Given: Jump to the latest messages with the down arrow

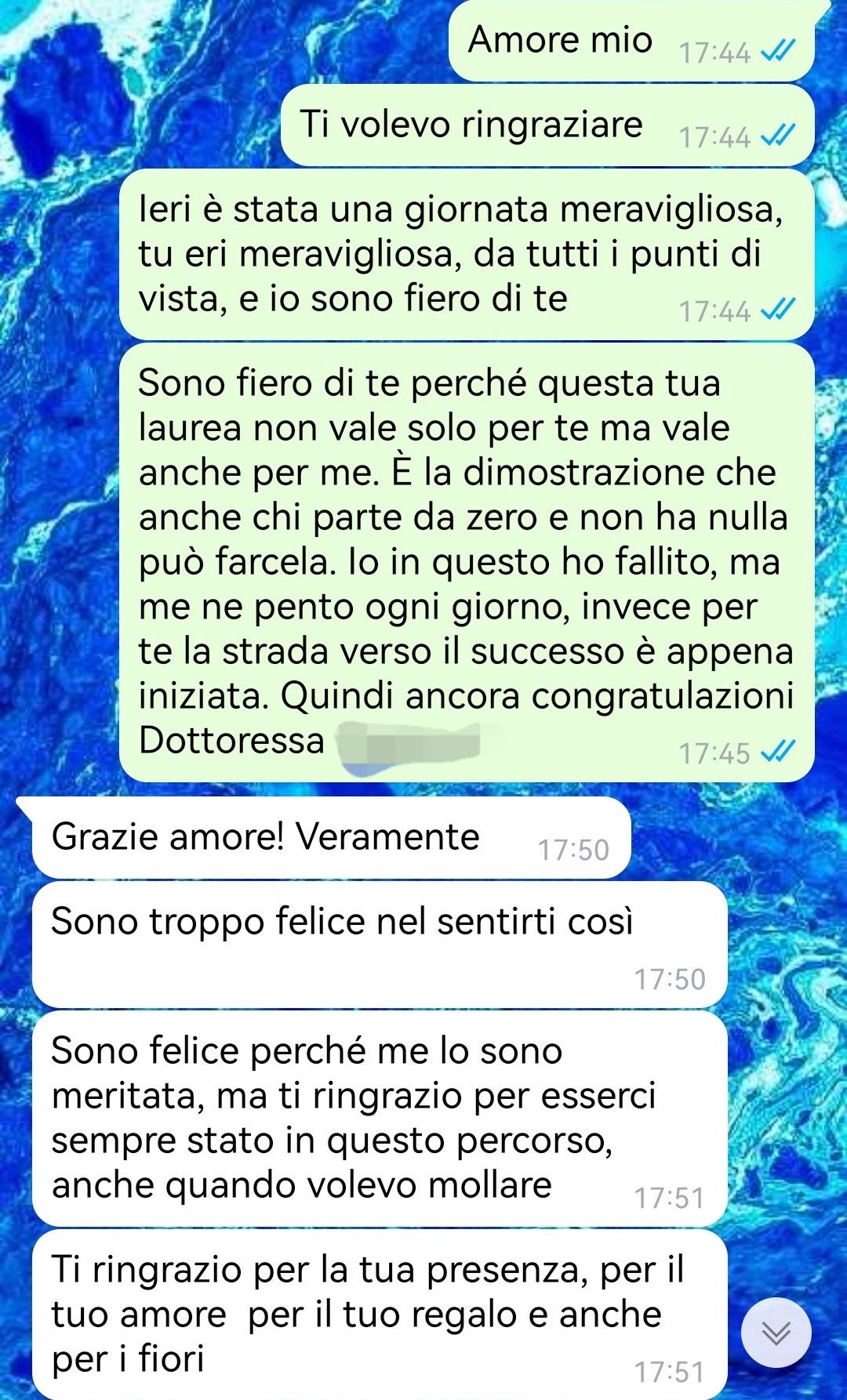Looking at the screenshot, I should pos(776,1333).
